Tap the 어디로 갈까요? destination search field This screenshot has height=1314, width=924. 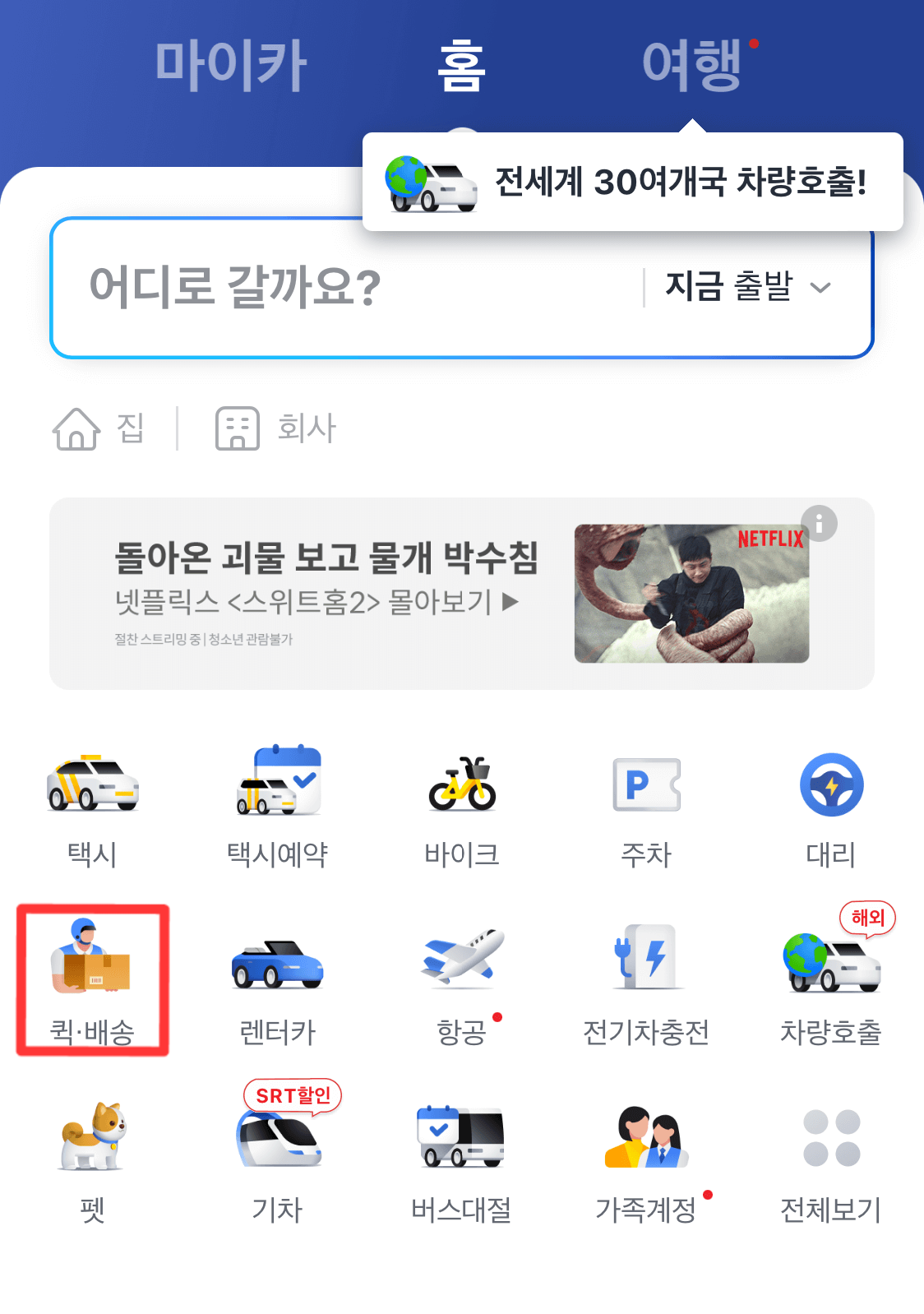pos(329,286)
